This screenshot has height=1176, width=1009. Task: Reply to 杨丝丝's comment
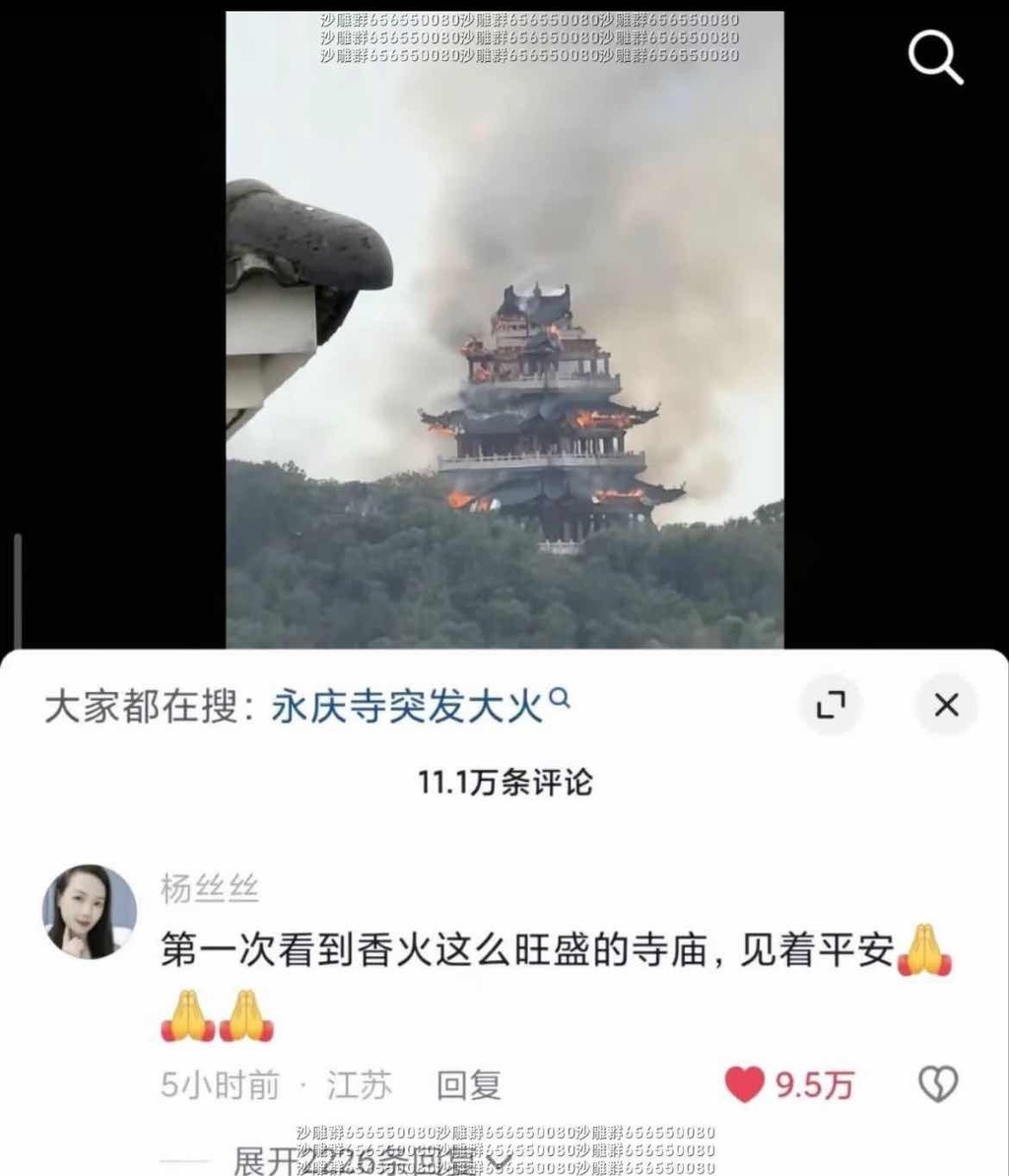tap(468, 1085)
